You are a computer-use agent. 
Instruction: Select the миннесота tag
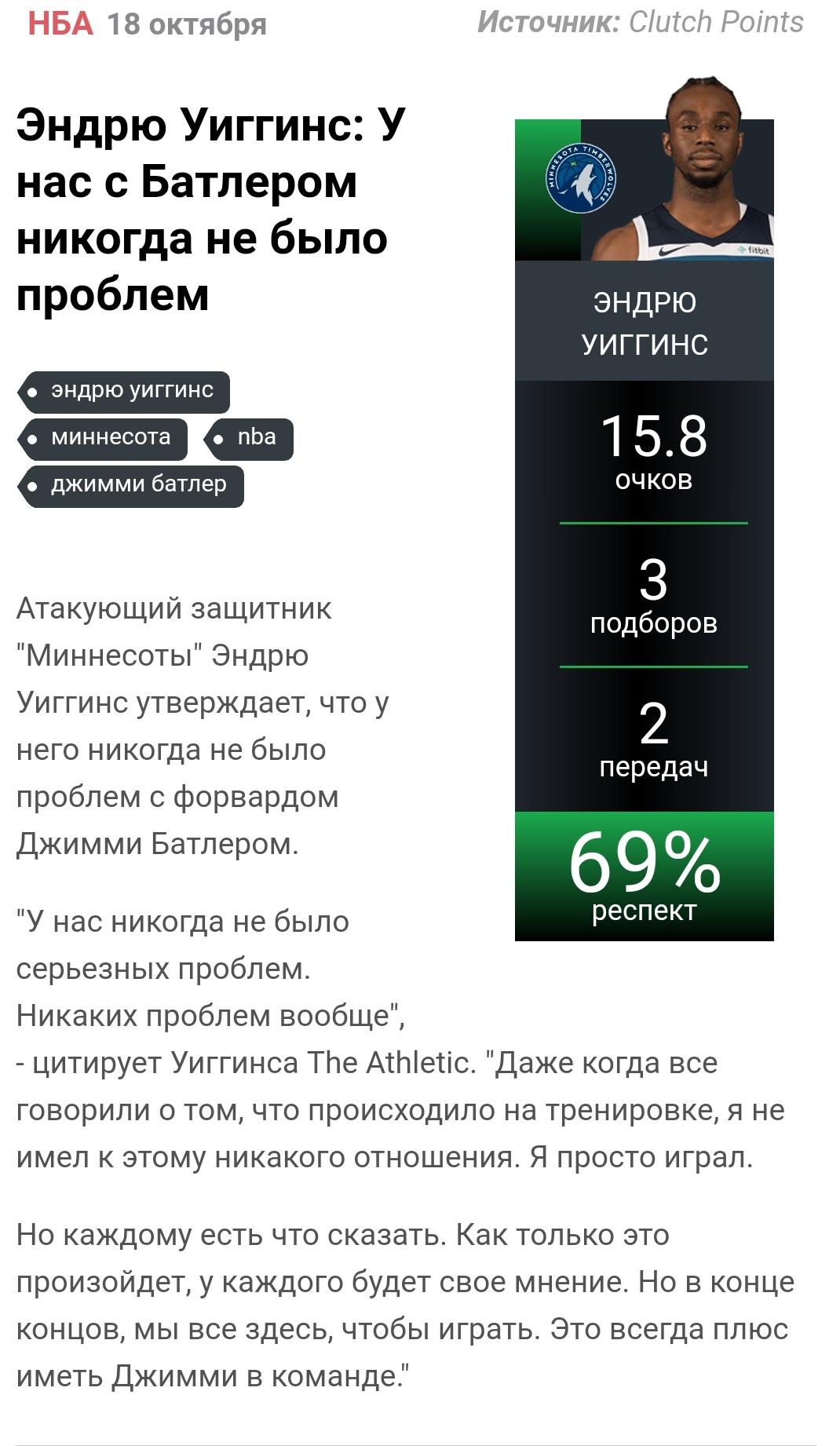pos(102,439)
